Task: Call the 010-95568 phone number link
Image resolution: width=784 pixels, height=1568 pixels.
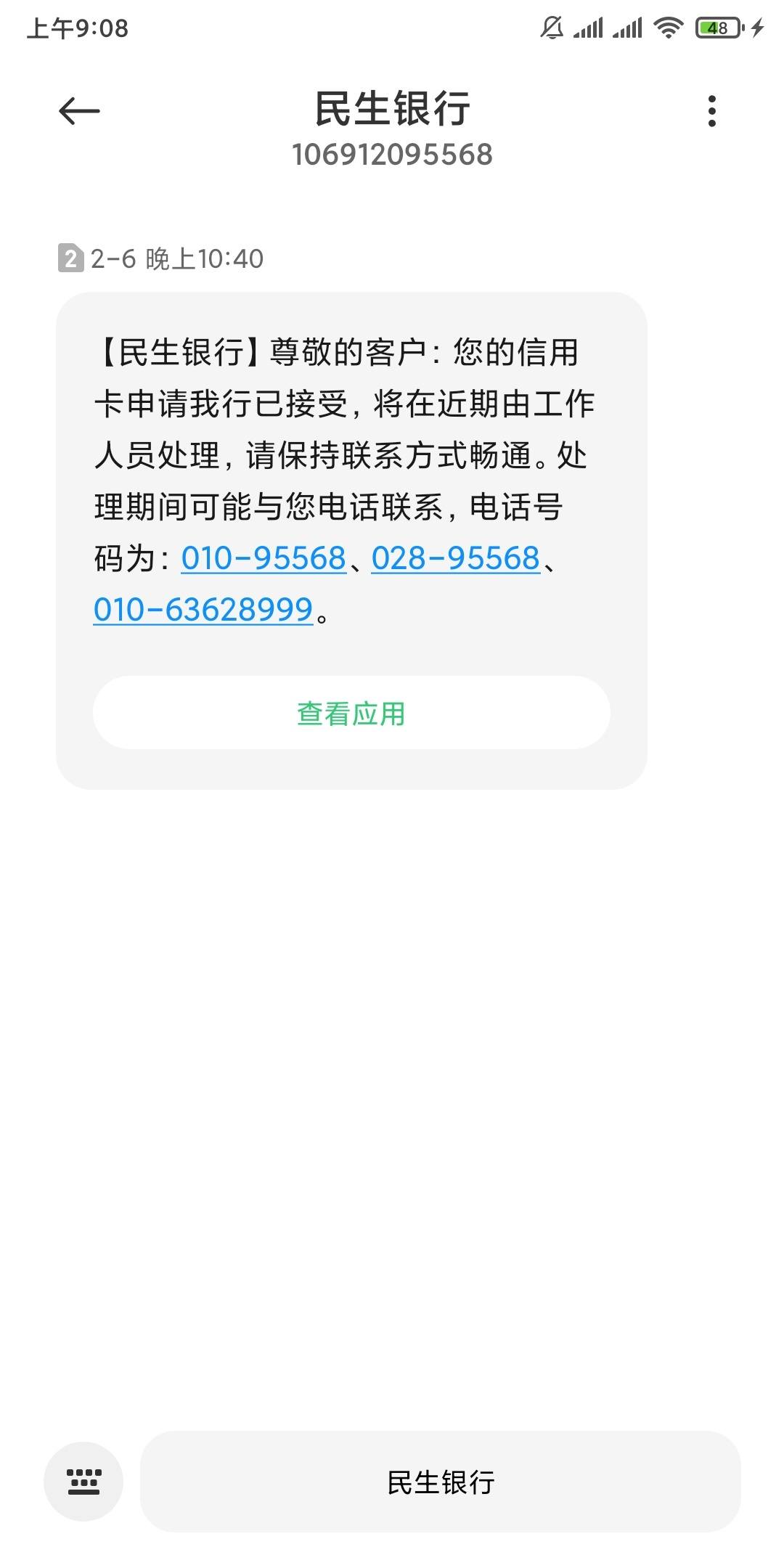Action: click(x=264, y=558)
